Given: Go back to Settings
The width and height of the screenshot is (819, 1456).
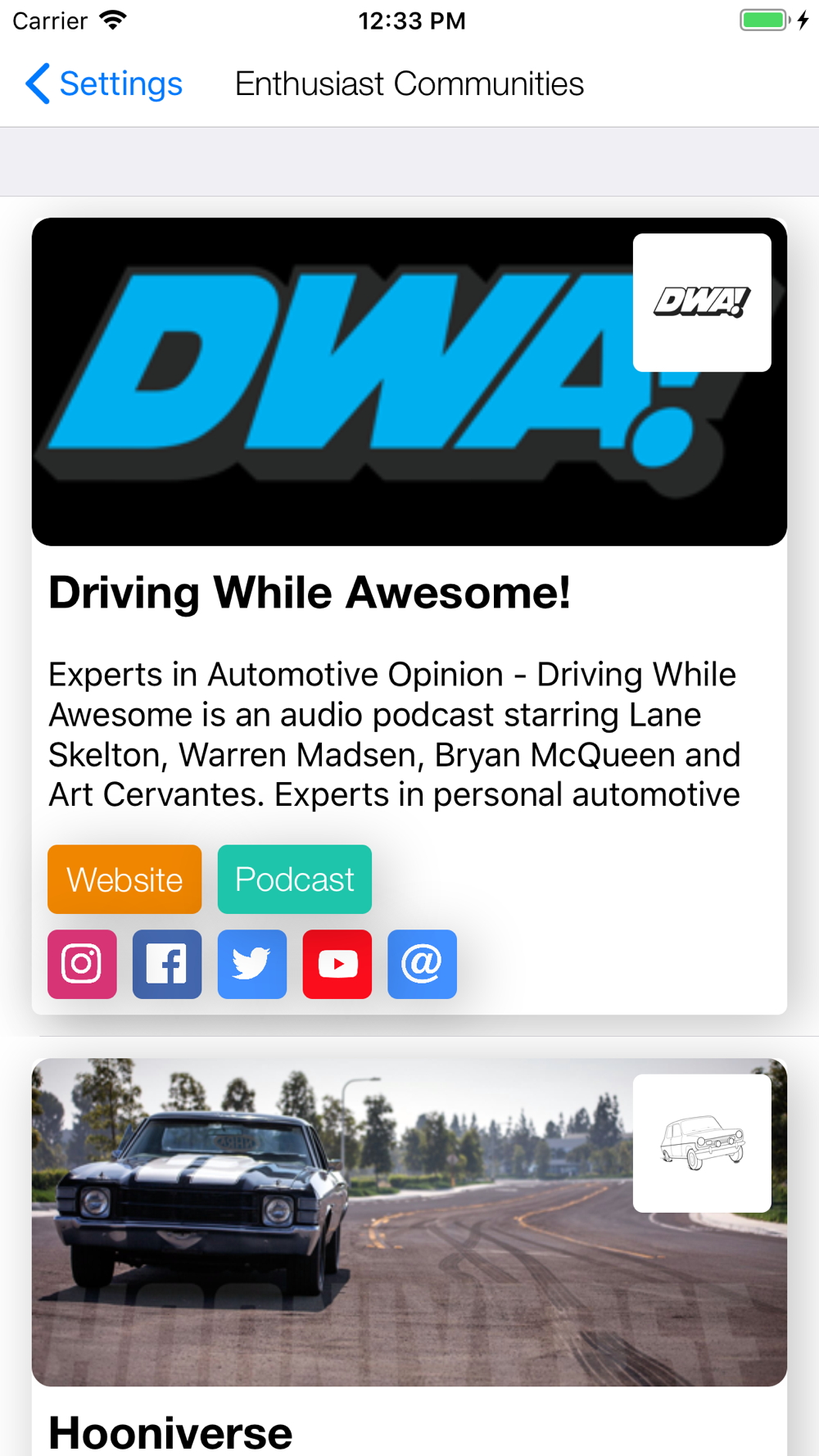Looking at the screenshot, I should [x=103, y=84].
